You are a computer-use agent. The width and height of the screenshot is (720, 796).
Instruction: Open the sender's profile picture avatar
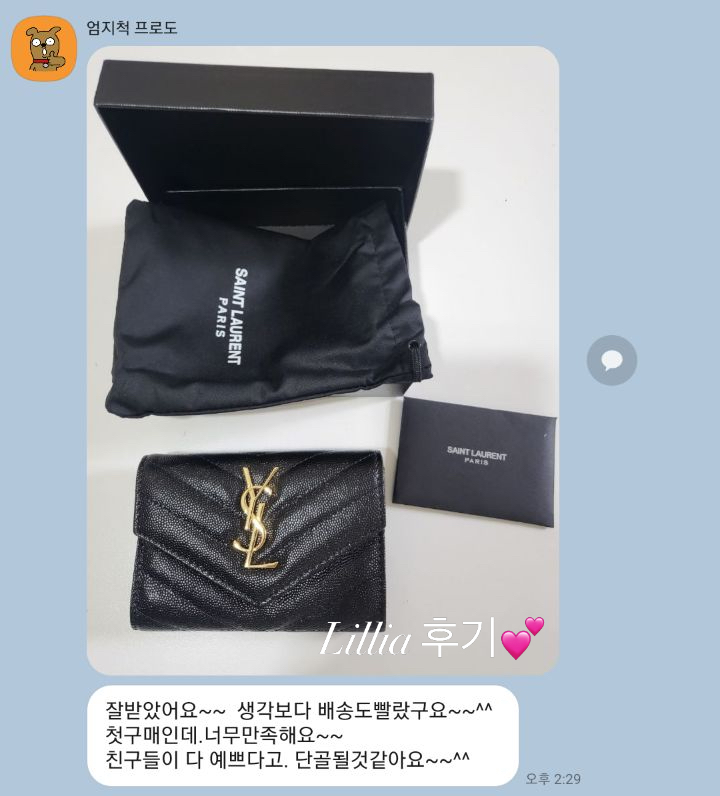44,49
